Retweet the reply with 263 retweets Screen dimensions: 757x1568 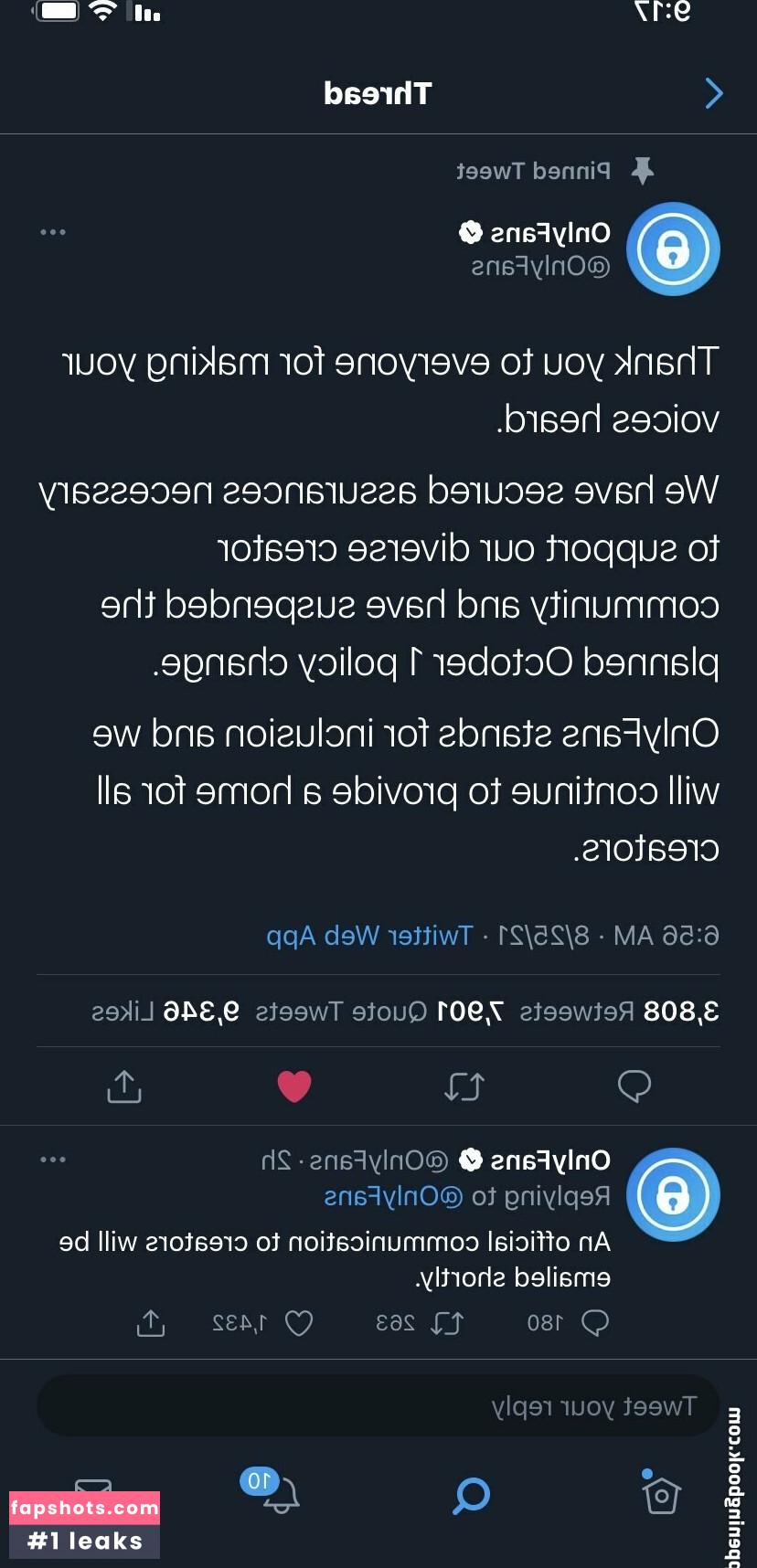447,1322
